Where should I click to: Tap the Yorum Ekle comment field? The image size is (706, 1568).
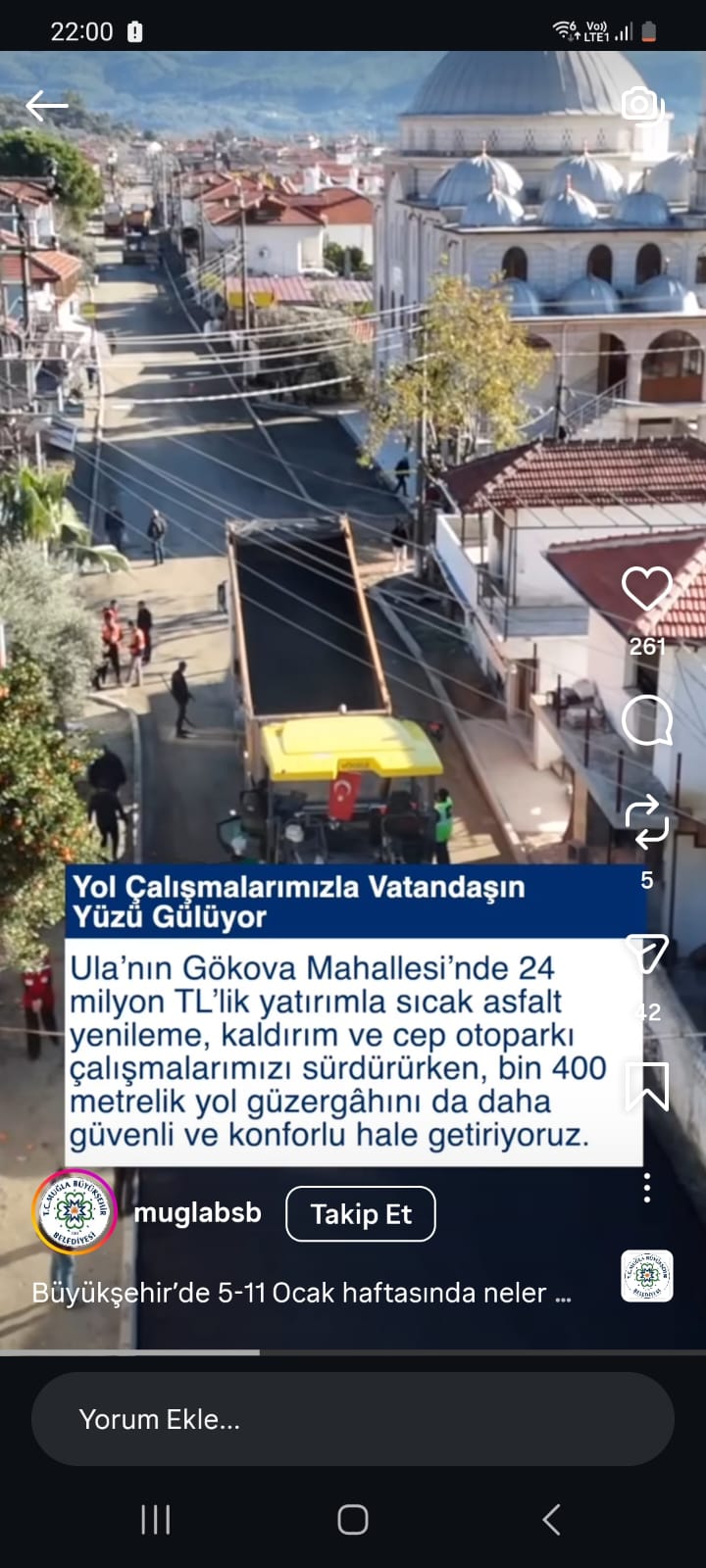353,1419
